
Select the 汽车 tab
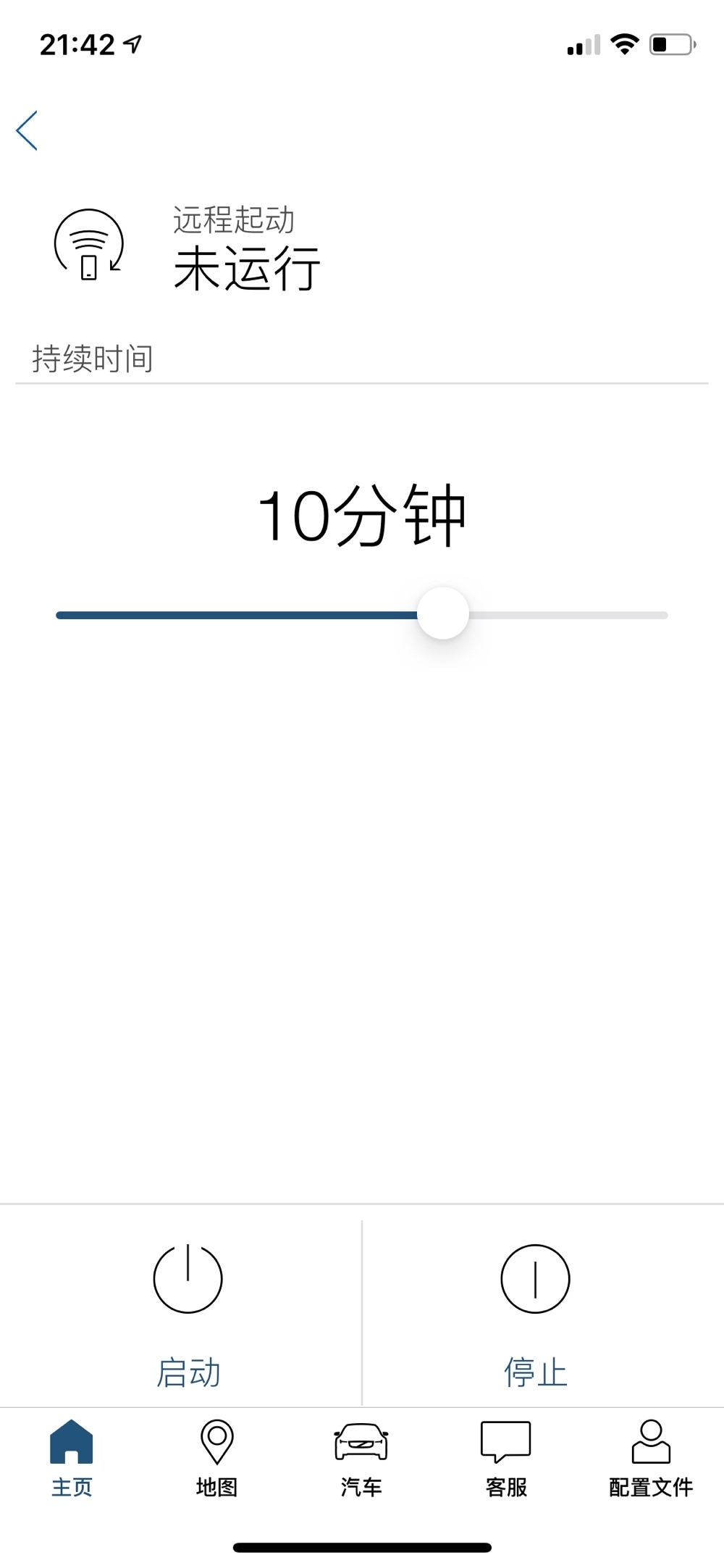click(x=361, y=1459)
